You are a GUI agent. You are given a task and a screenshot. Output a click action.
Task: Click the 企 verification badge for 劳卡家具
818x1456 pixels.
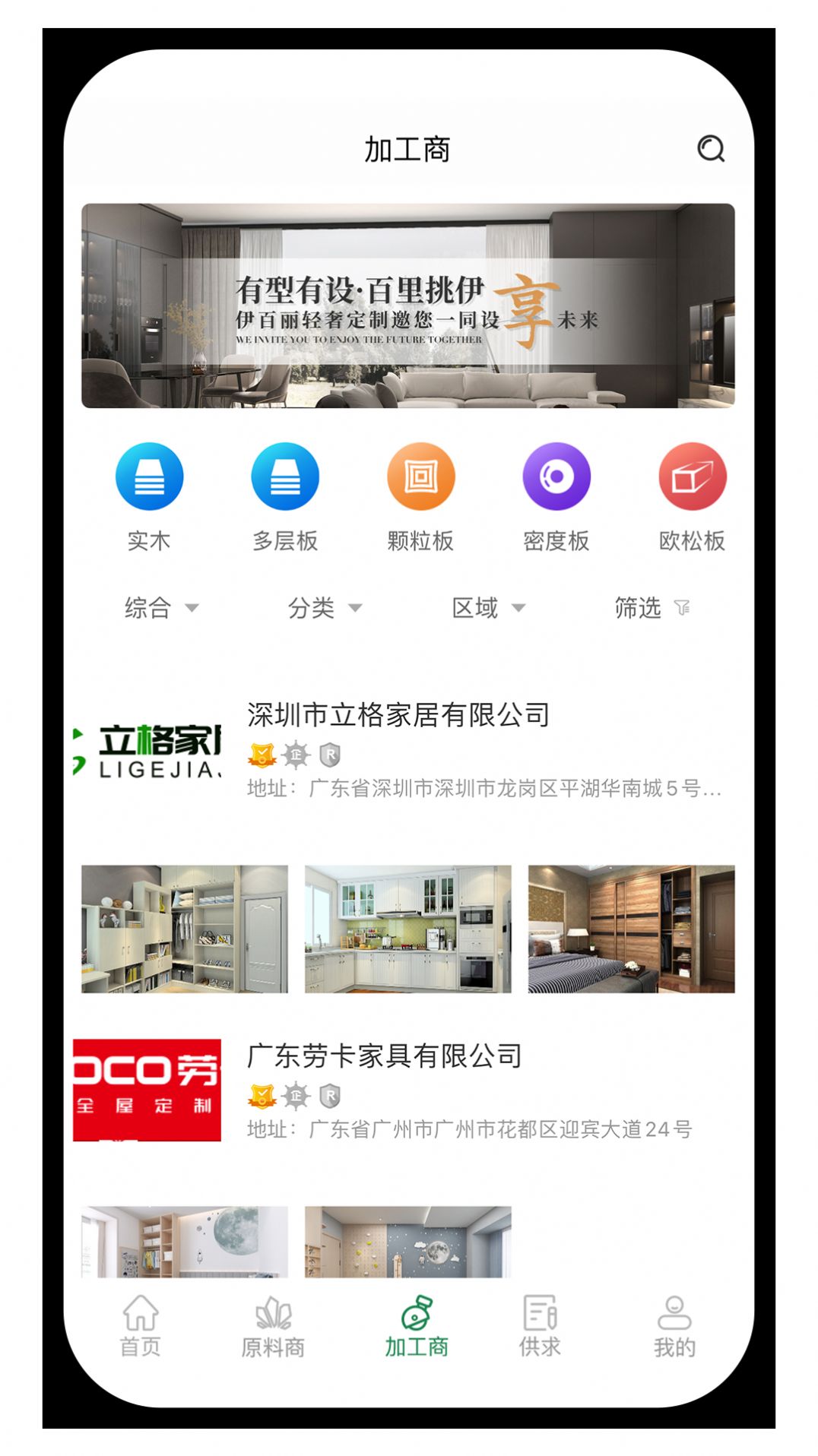tap(296, 1097)
